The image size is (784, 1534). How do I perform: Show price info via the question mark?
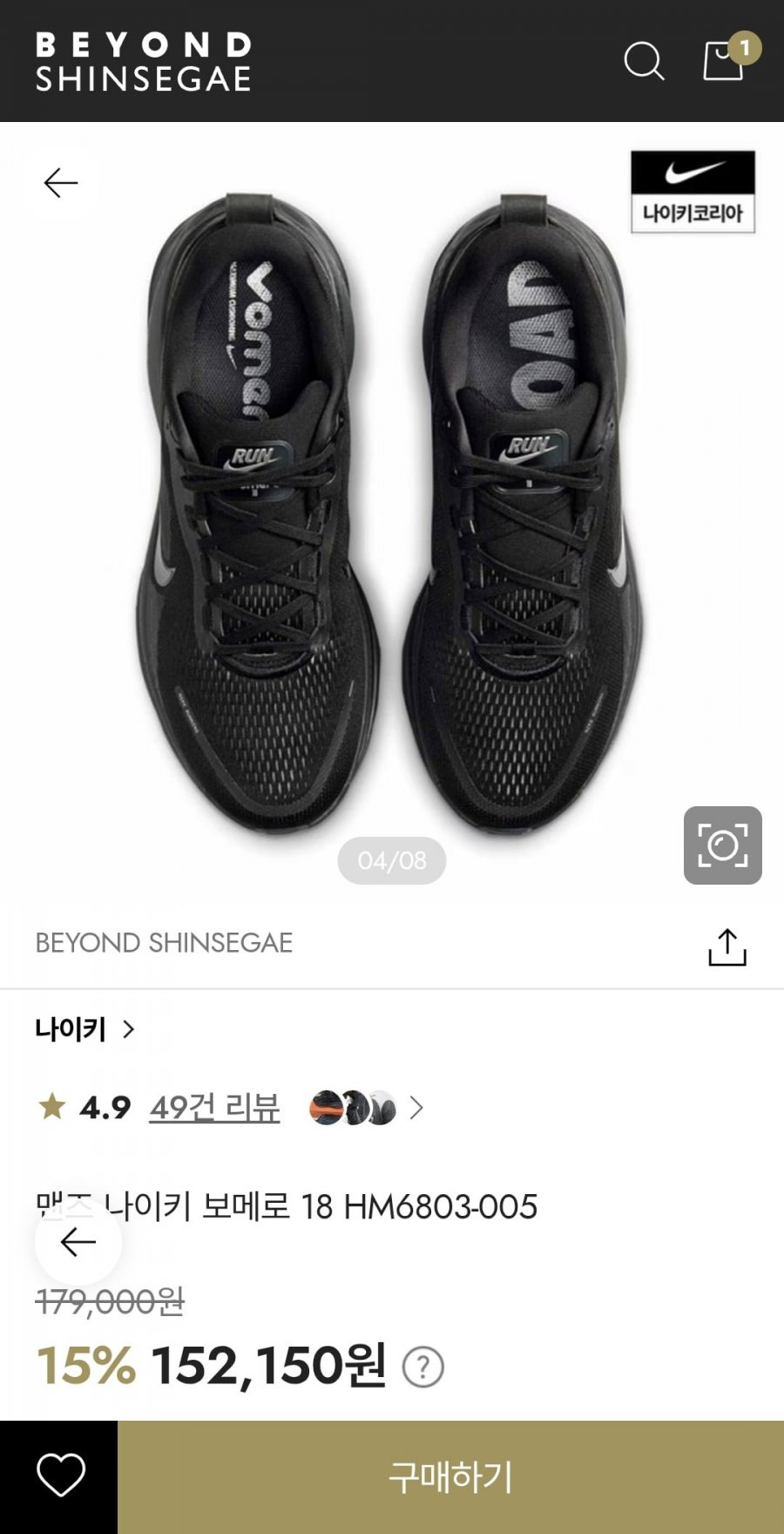tap(423, 1367)
